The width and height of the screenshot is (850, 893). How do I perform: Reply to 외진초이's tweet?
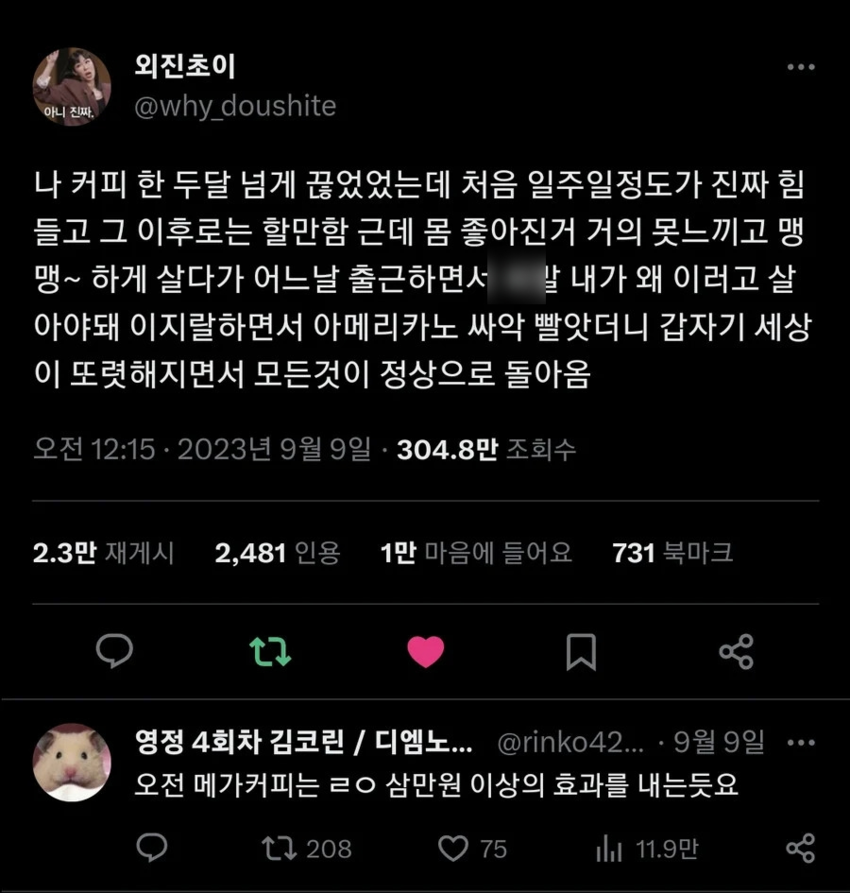[x=114, y=652]
